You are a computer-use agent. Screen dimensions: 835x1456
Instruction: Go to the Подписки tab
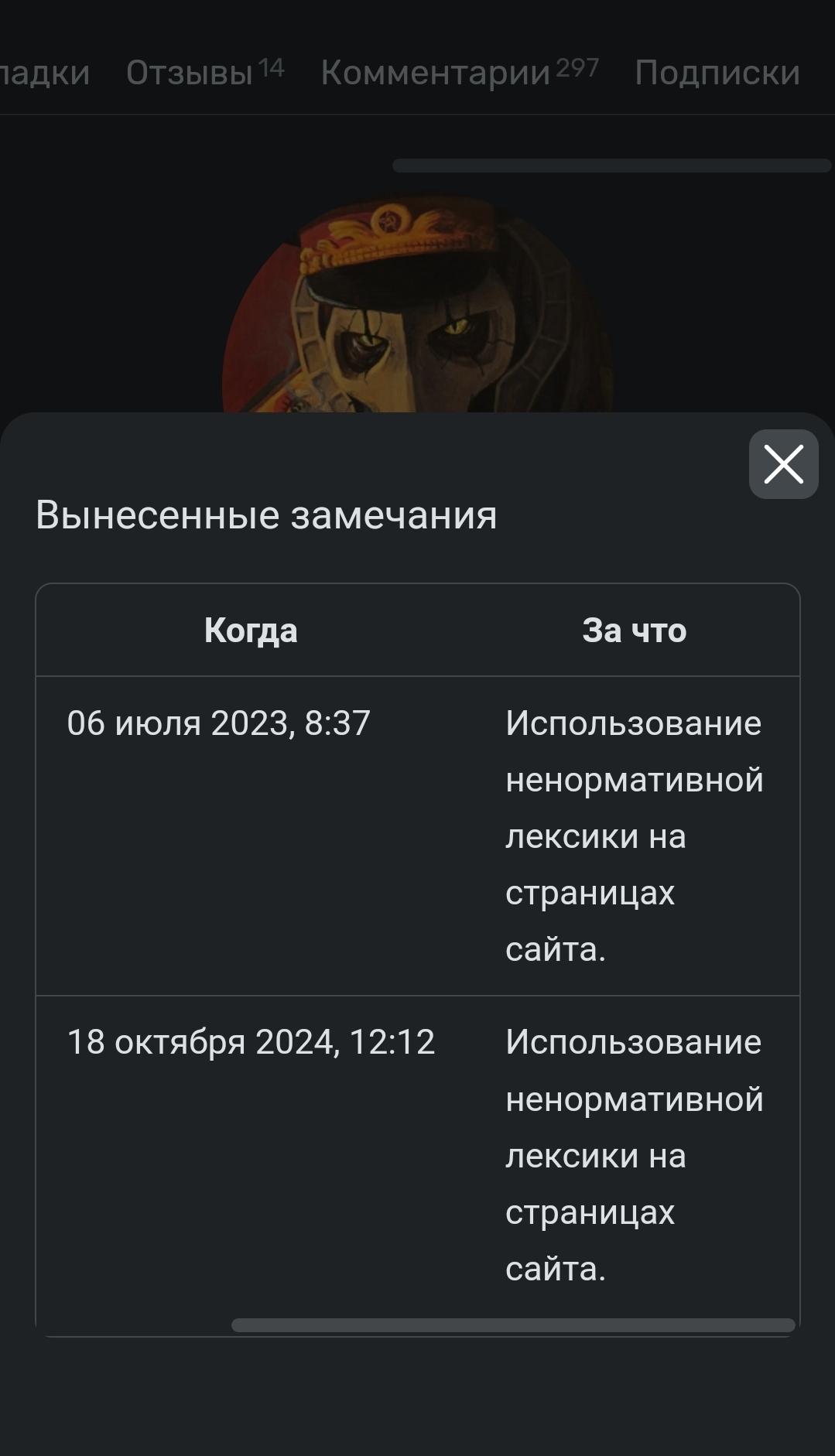717,72
